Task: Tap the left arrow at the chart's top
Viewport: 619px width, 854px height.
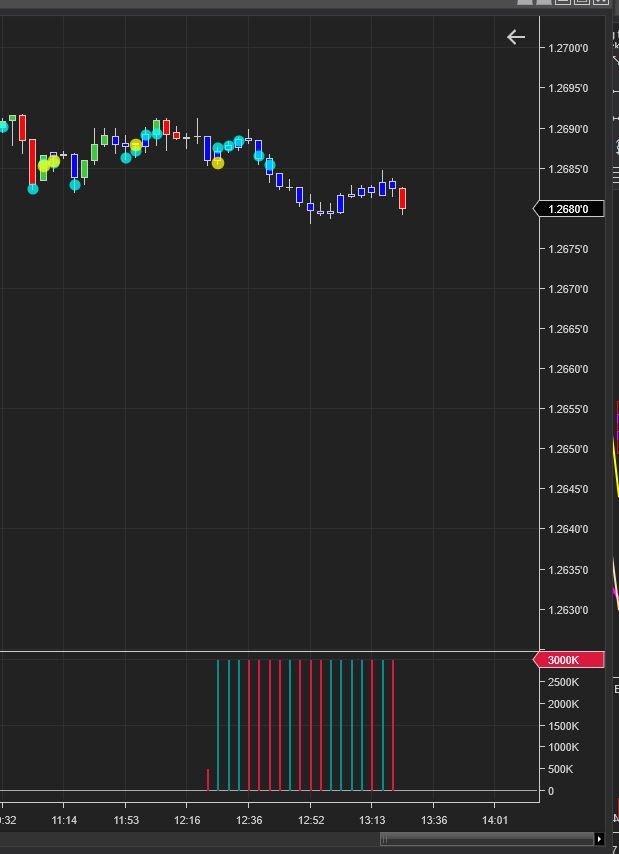Action: tap(516, 38)
